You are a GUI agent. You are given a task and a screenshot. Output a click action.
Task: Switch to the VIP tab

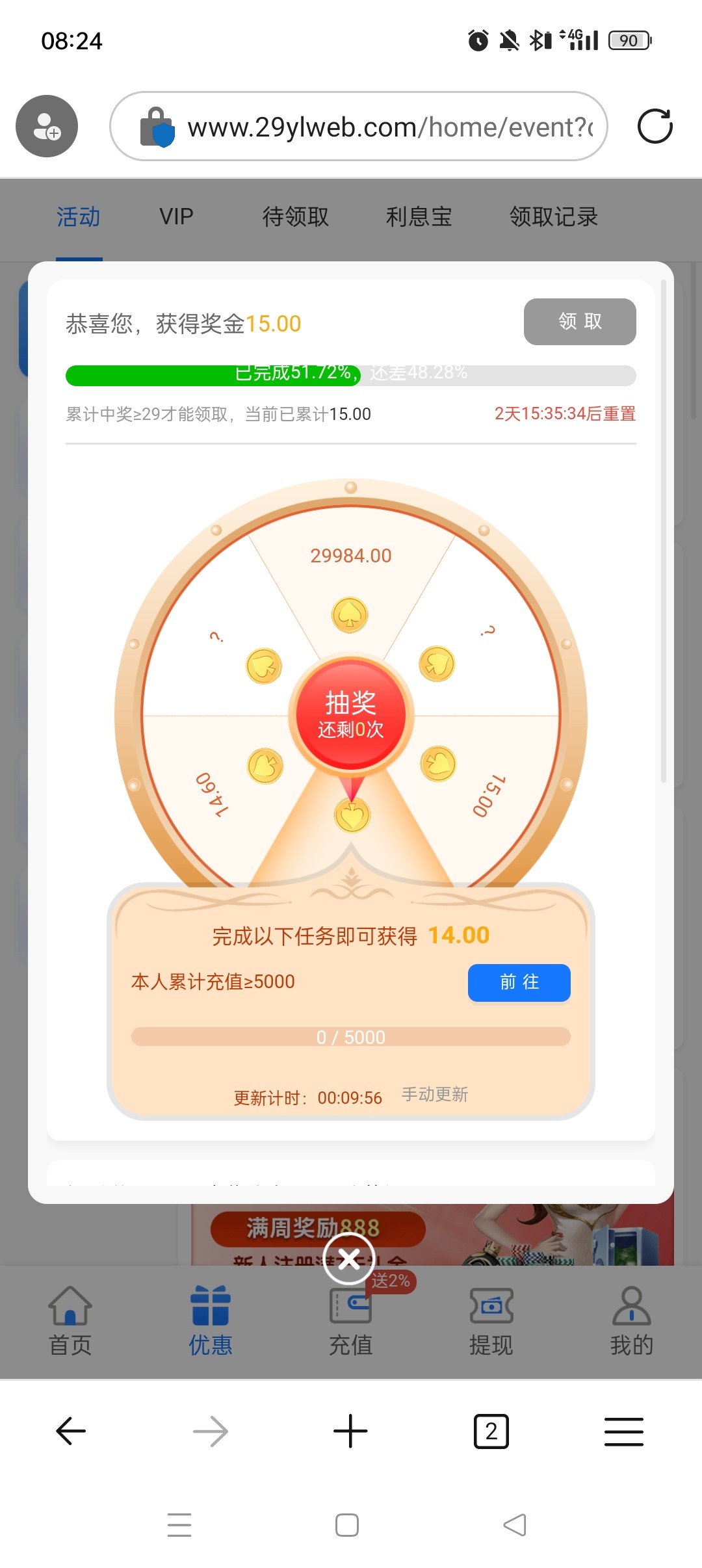(x=176, y=216)
